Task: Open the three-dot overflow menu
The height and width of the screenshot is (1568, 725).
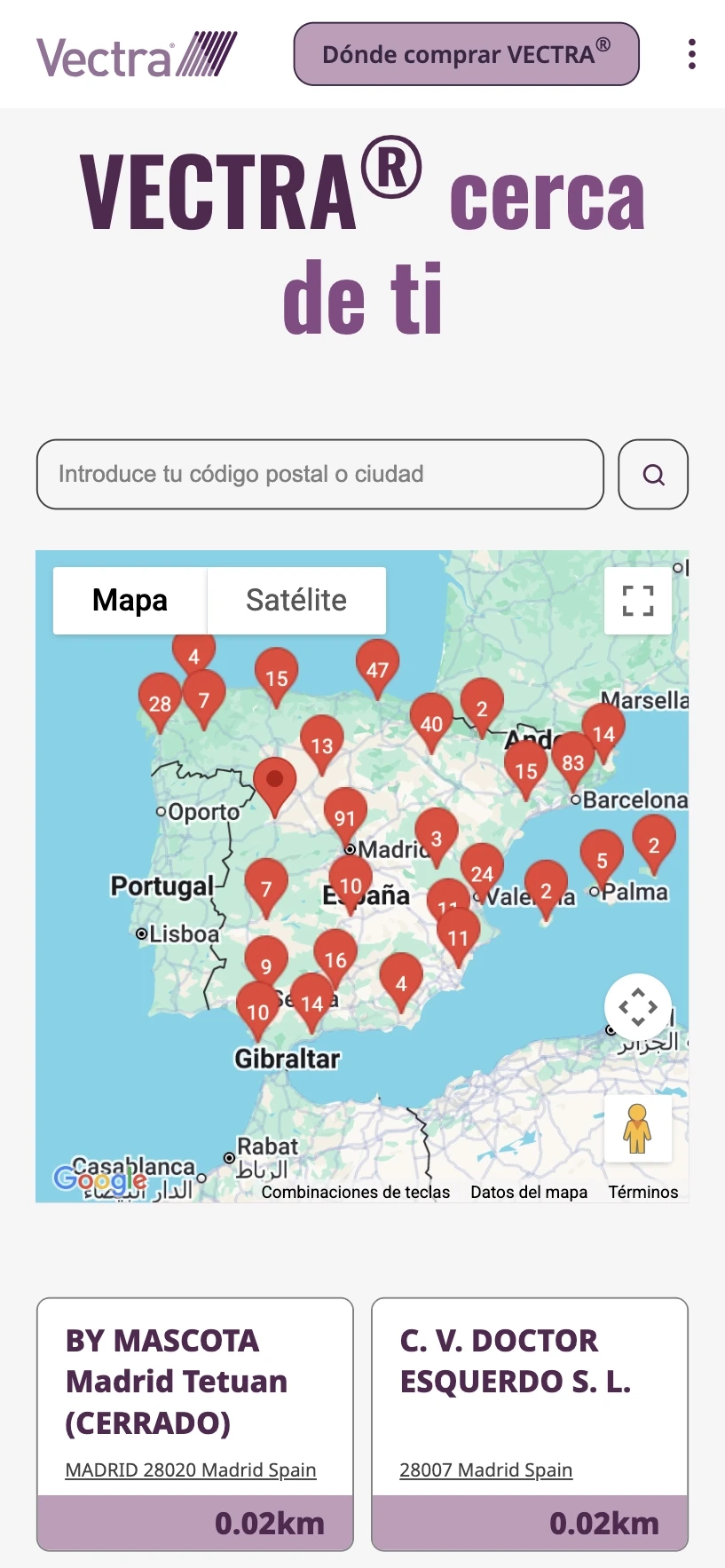Action: click(x=691, y=54)
